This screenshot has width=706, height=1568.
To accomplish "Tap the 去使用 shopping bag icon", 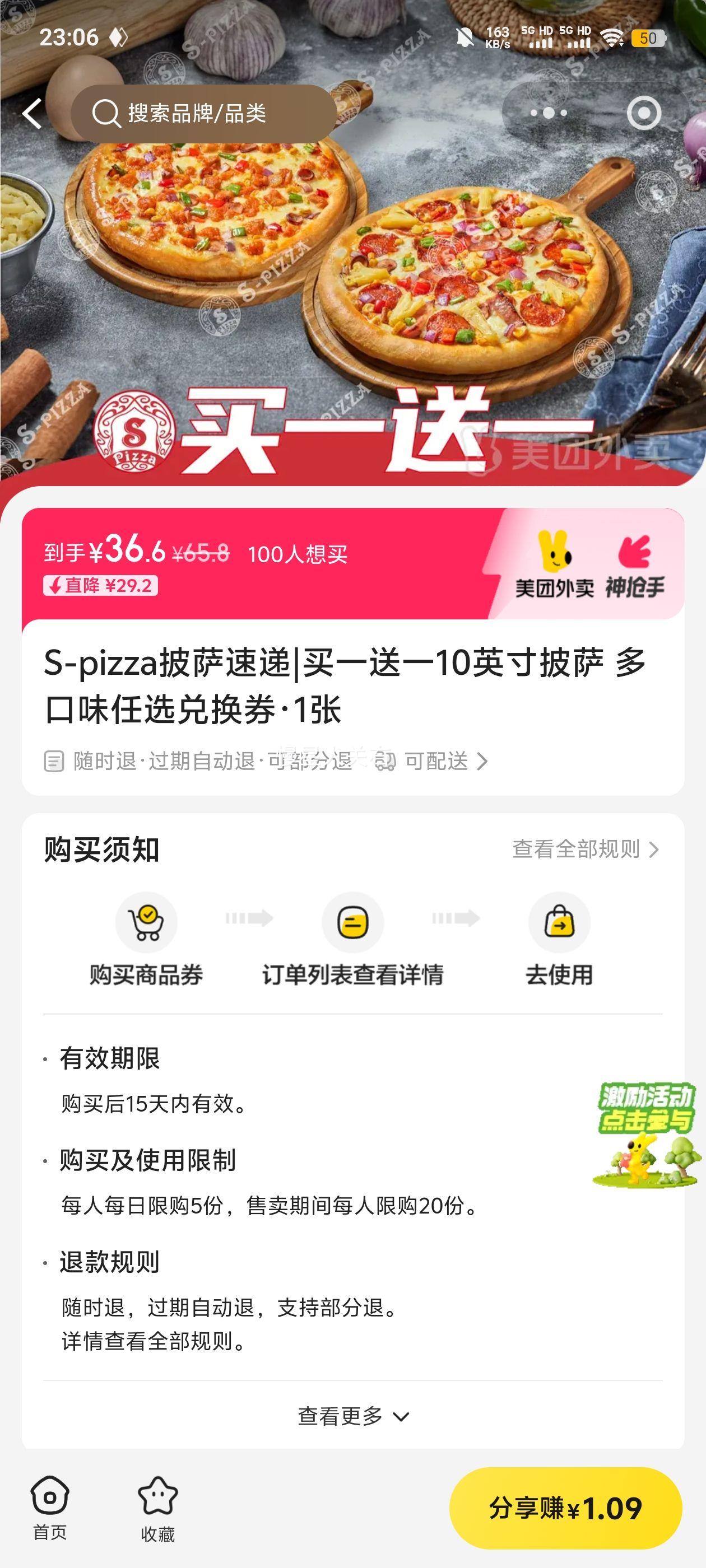I will click(x=560, y=923).
